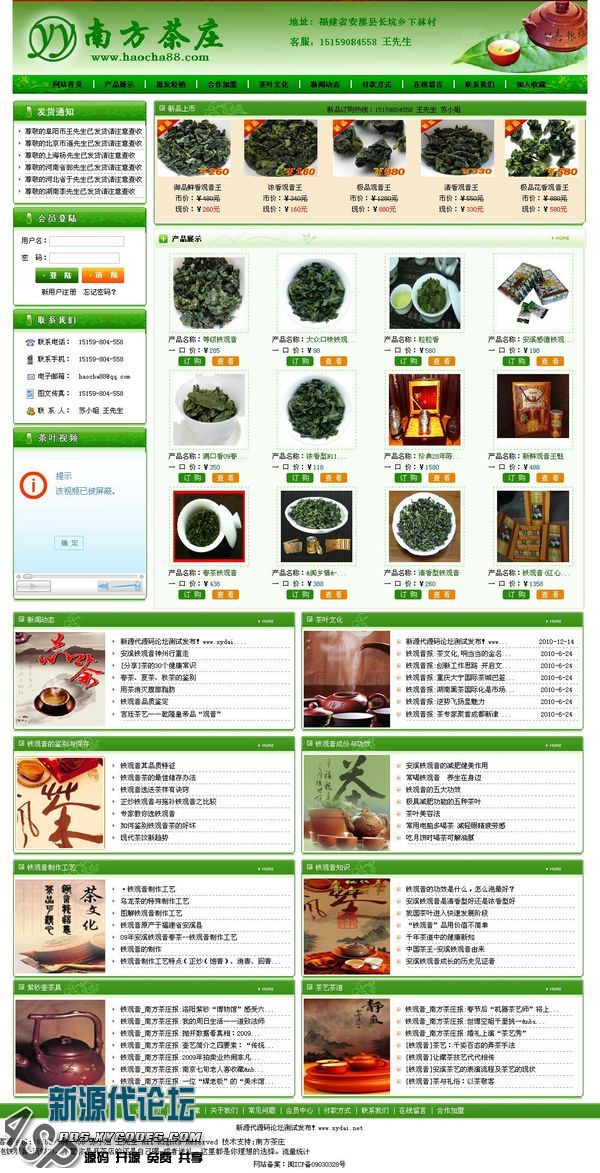Open MORE in the 产品展示 section
The width and height of the screenshot is (600, 1173).
click(562, 238)
